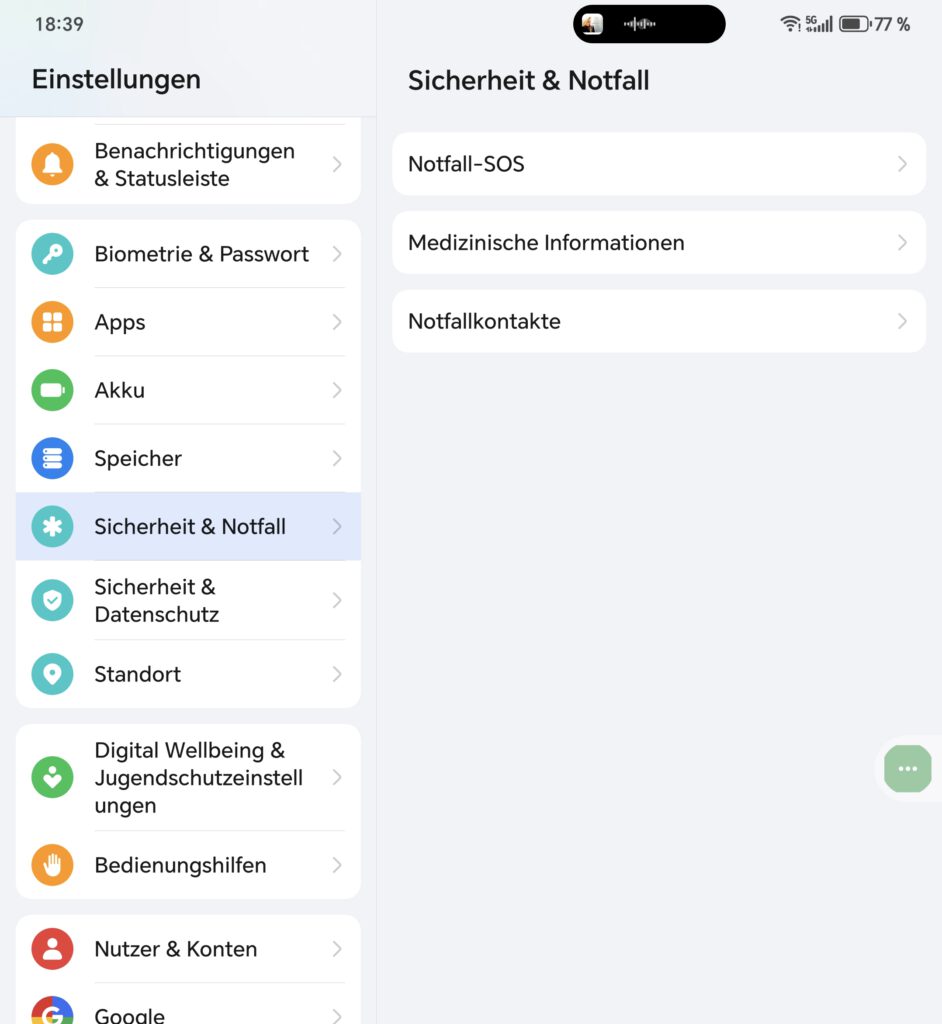The width and height of the screenshot is (942, 1024).
Task: Open Digital Wellbeing & Jugendschutzeinstellungen
Action: [x=188, y=777]
